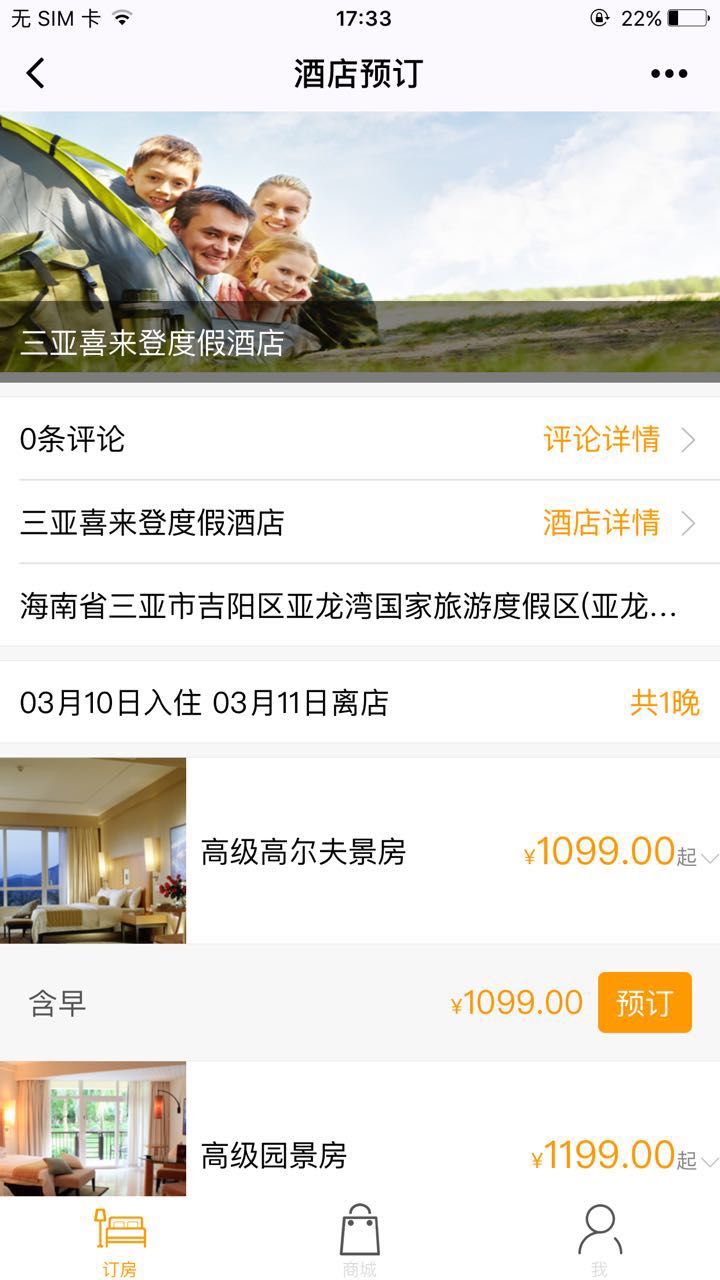Image resolution: width=720 pixels, height=1280 pixels.
Task: View the 高级高尔夫景房 room photo
Action: (93, 850)
